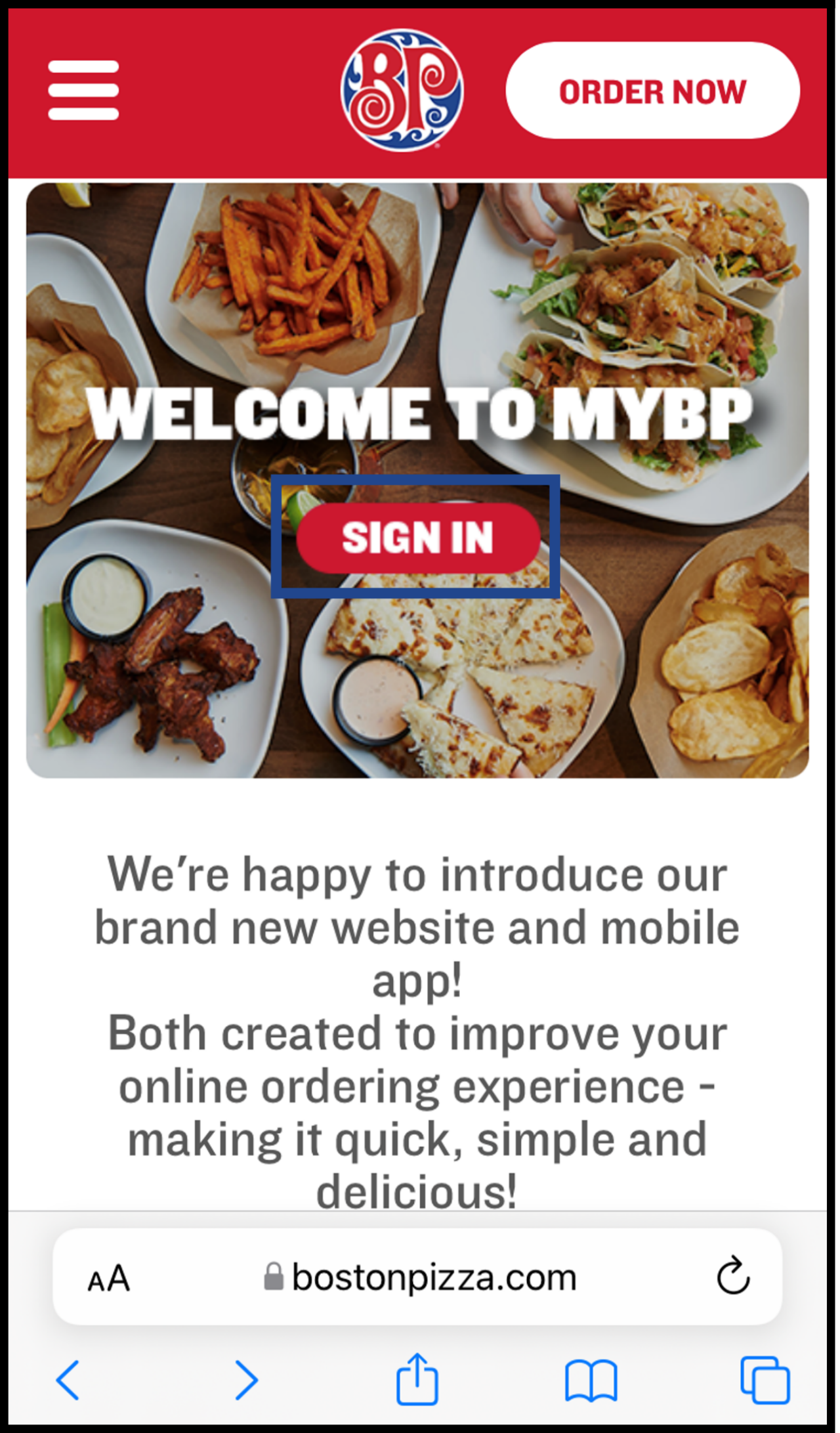Open the AA reader options
This screenshot has height=1433, width=840.
(x=109, y=1279)
